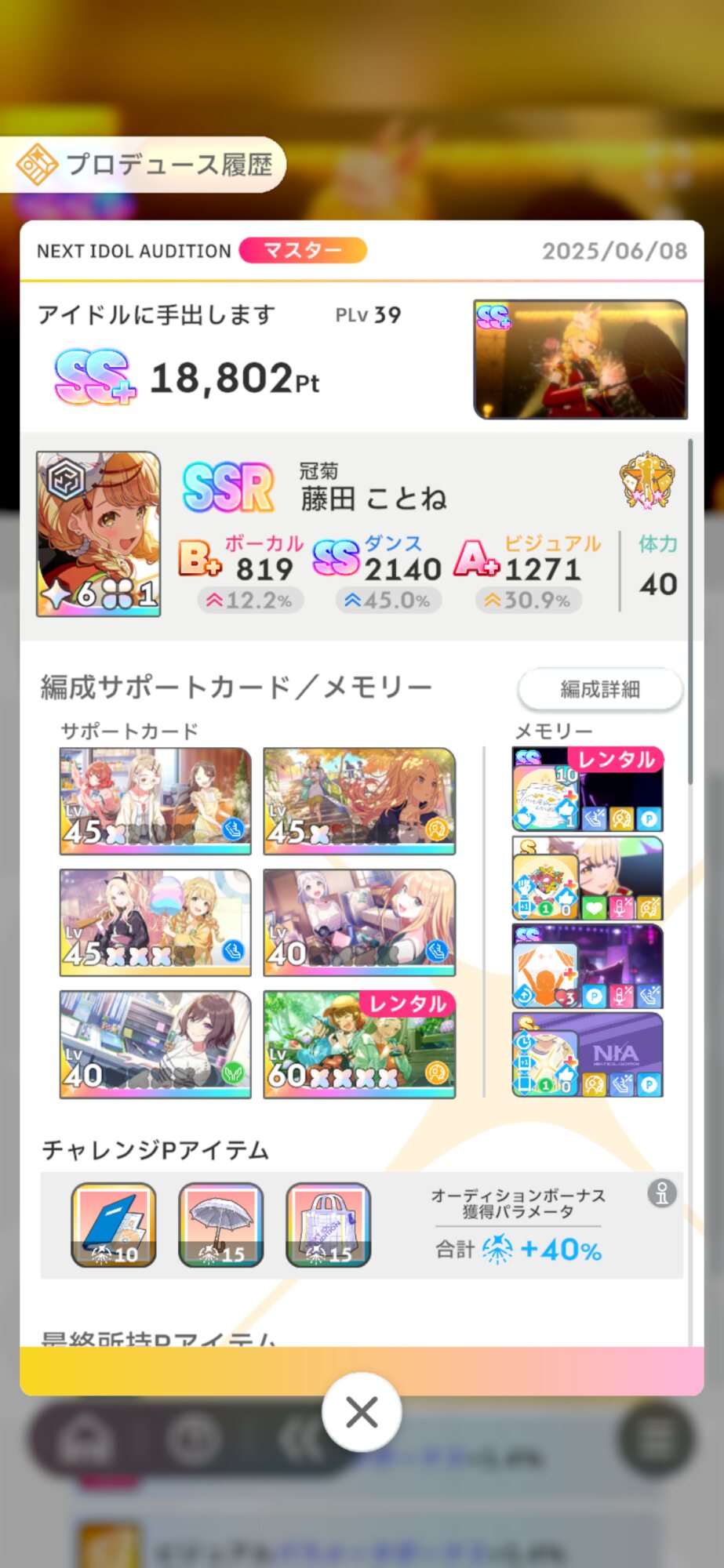This screenshot has width=724, height=1568.
Task: Tap the umbrella challenge P item
Action: pos(221,1225)
